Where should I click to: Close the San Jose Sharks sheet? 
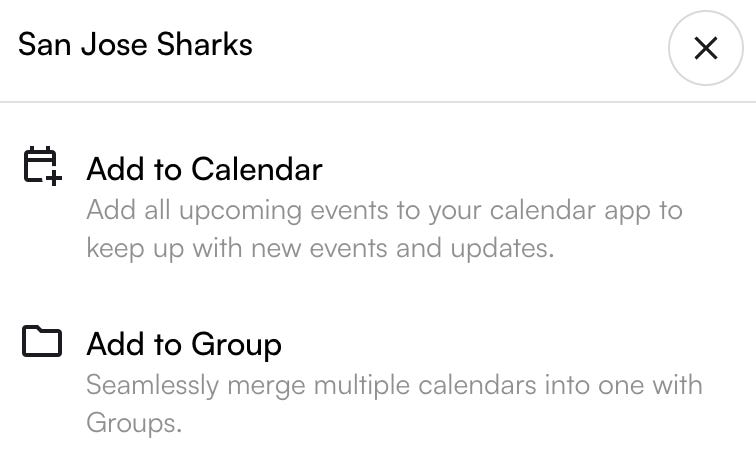[x=706, y=48]
